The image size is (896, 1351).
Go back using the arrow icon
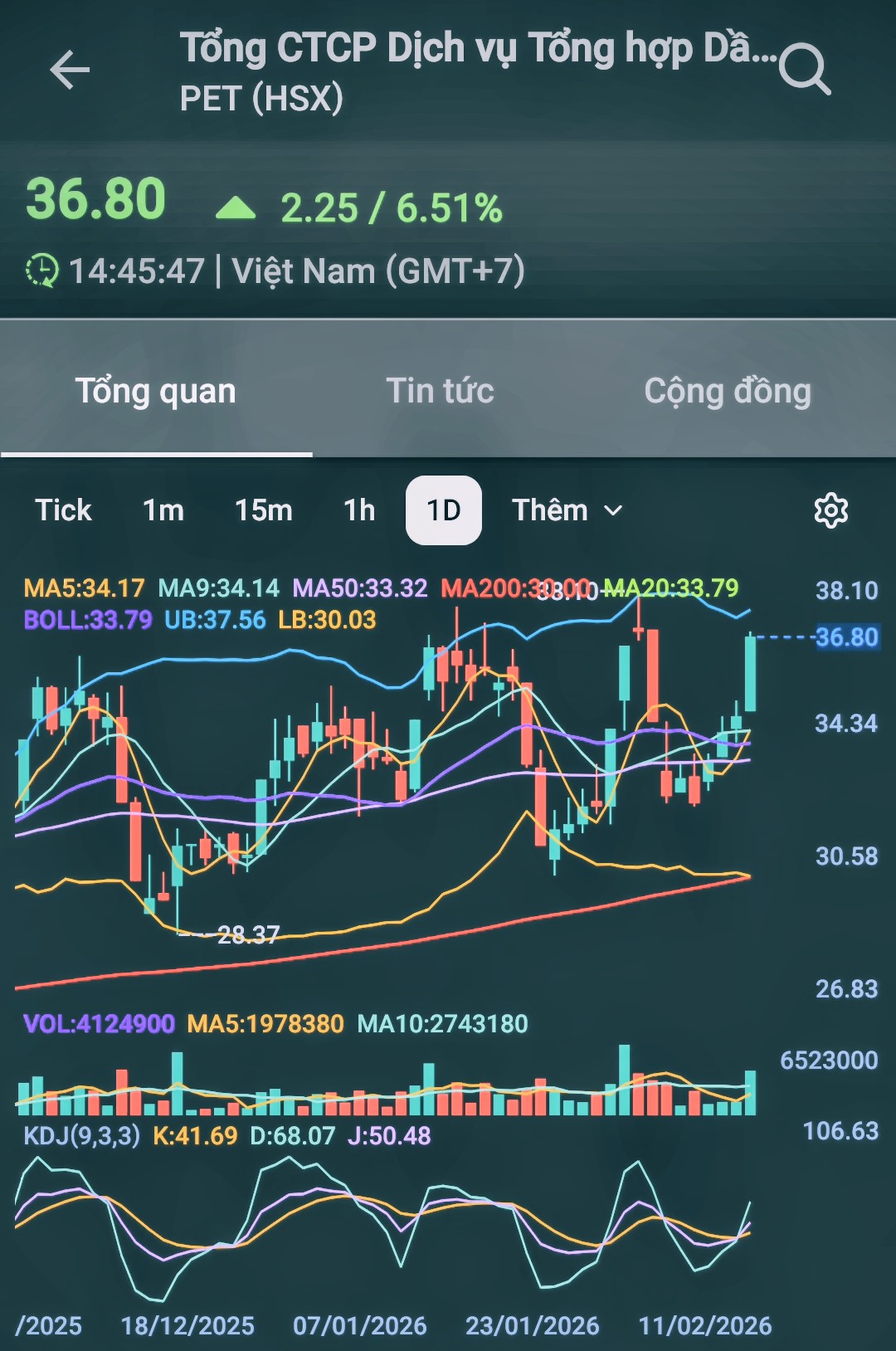click(70, 70)
